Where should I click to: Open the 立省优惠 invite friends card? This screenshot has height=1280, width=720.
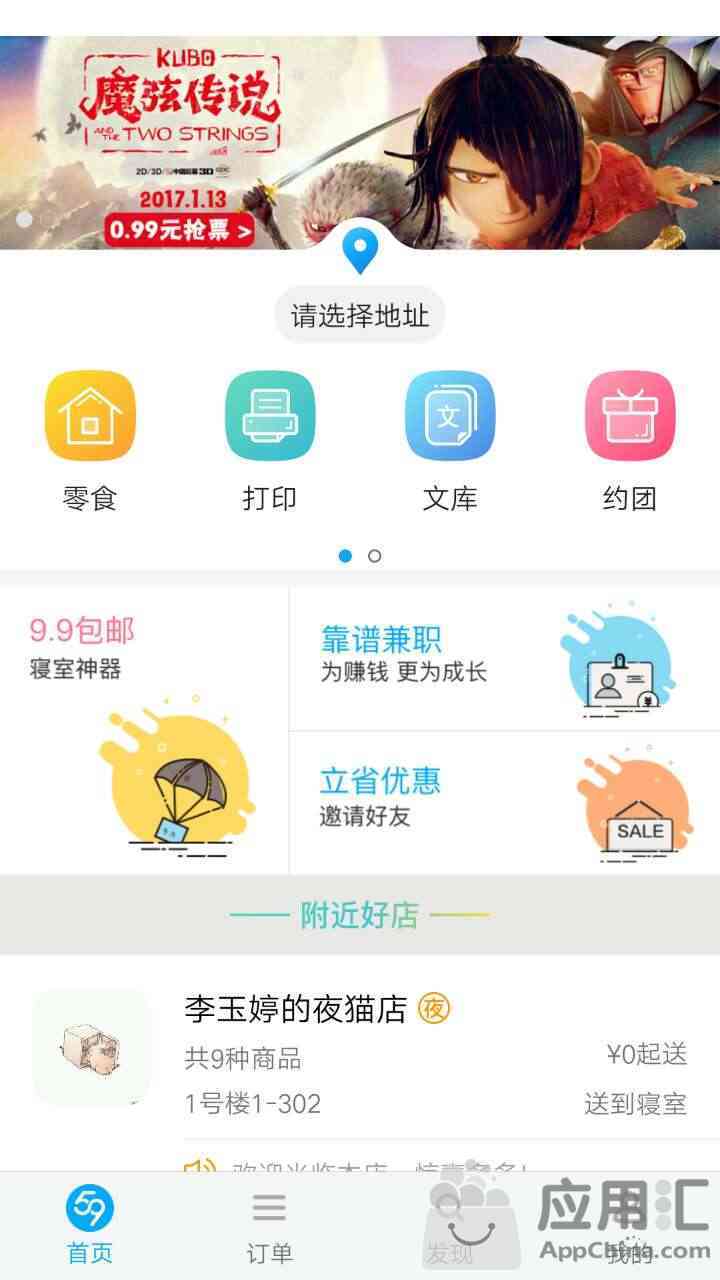(x=504, y=803)
